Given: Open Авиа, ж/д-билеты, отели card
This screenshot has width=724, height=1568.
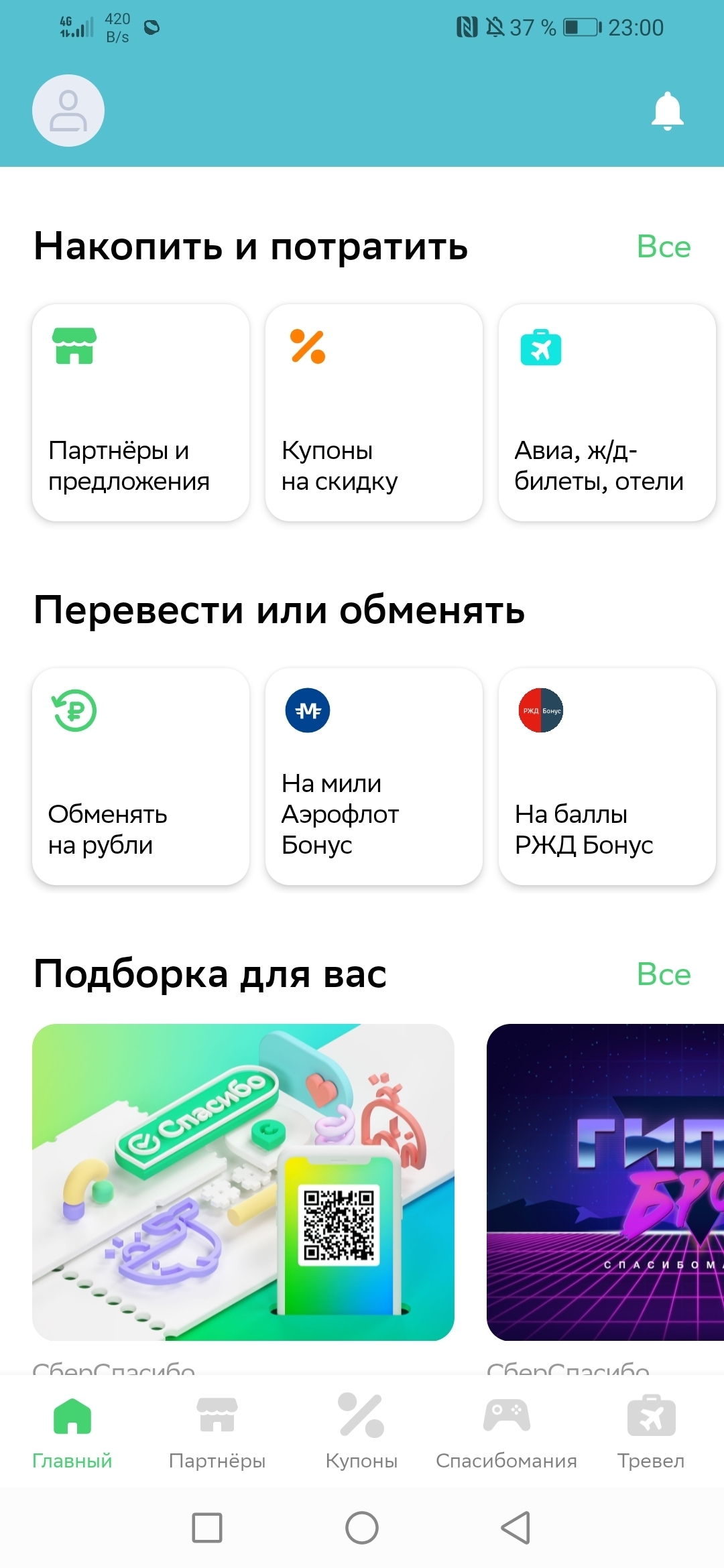Looking at the screenshot, I should click(607, 412).
